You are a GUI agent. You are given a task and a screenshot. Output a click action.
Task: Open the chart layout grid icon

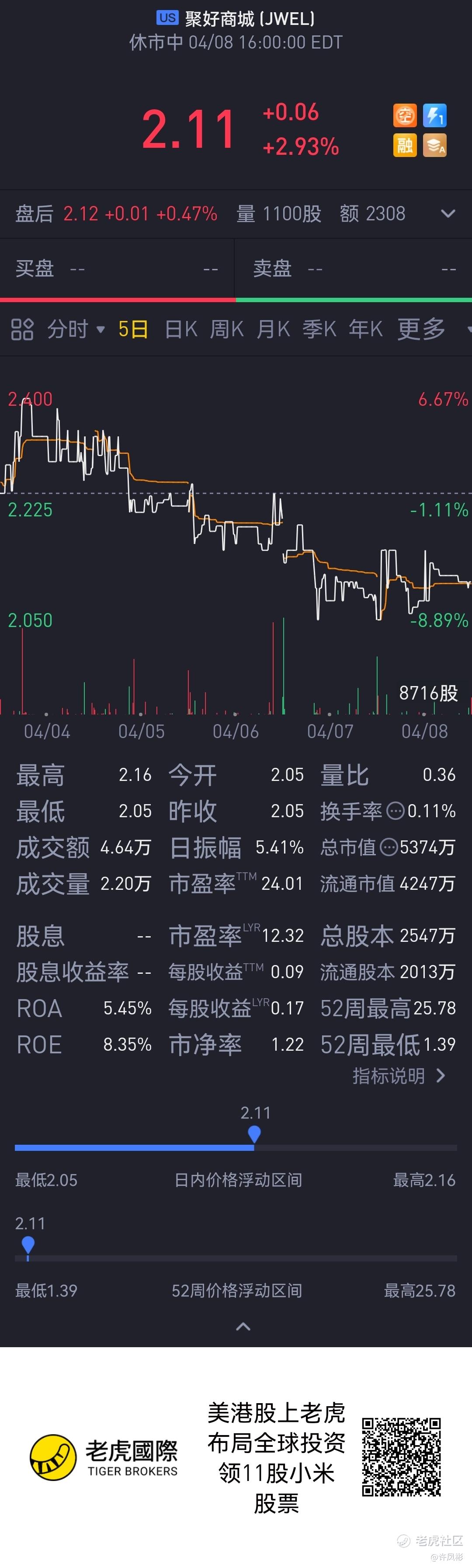pos(22,329)
